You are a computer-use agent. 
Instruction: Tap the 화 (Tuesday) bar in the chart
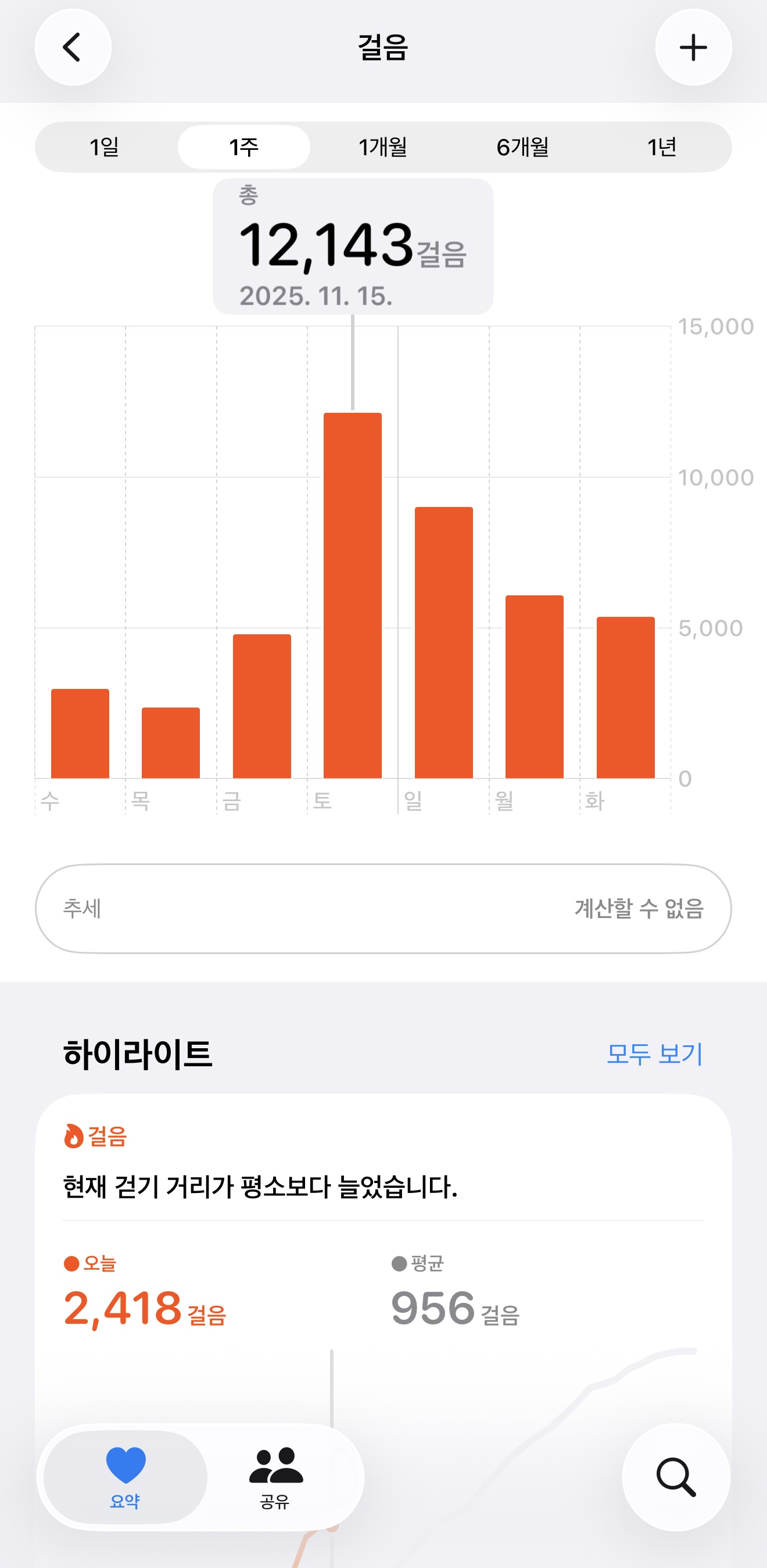click(x=625, y=697)
